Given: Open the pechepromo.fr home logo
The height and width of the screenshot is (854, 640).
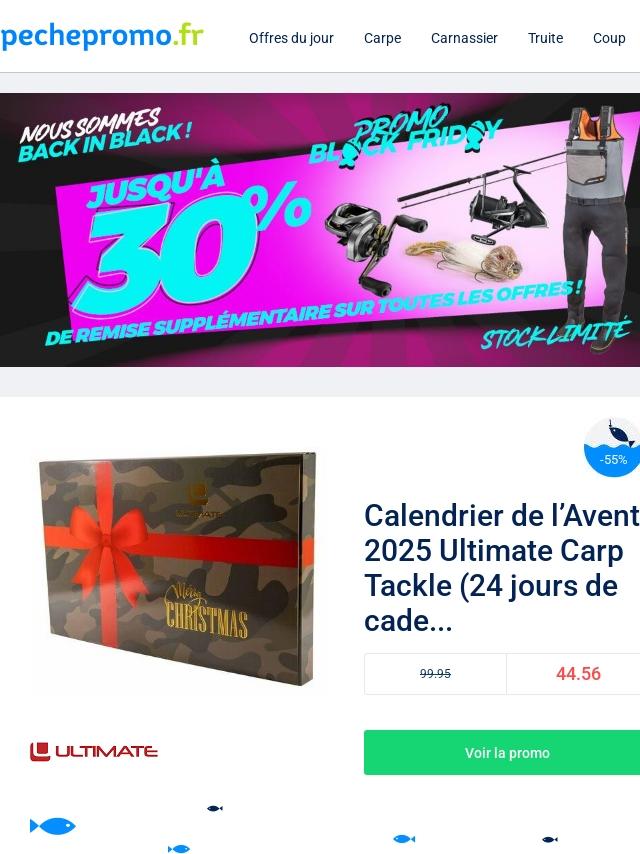Looking at the screenshot, I should [102, 36].
